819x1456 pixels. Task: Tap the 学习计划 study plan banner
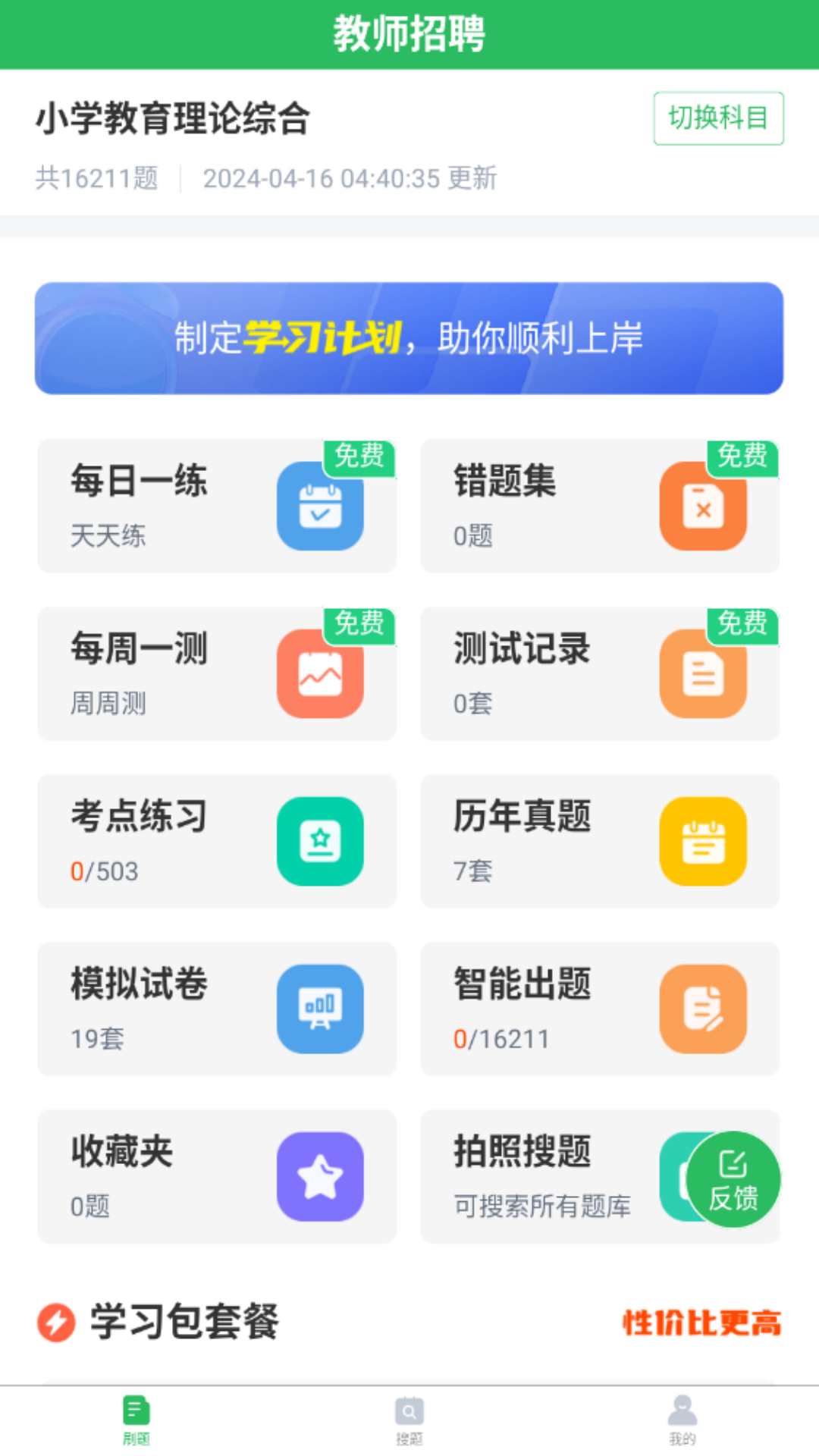[409, 338]
